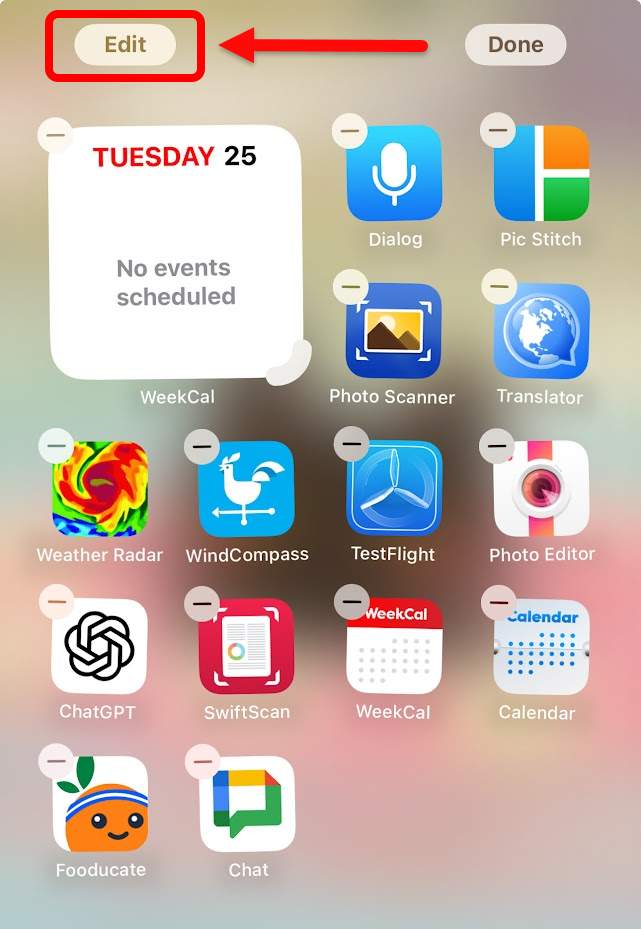Tap the Edit button
The image size is (641, 929).
(125, 45)
